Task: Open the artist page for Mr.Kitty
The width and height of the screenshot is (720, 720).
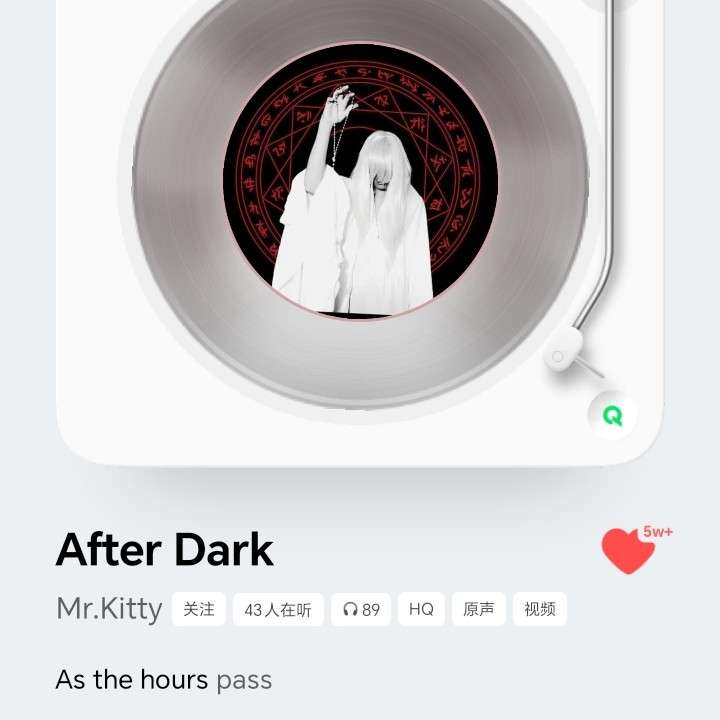Action: (109, 609)
